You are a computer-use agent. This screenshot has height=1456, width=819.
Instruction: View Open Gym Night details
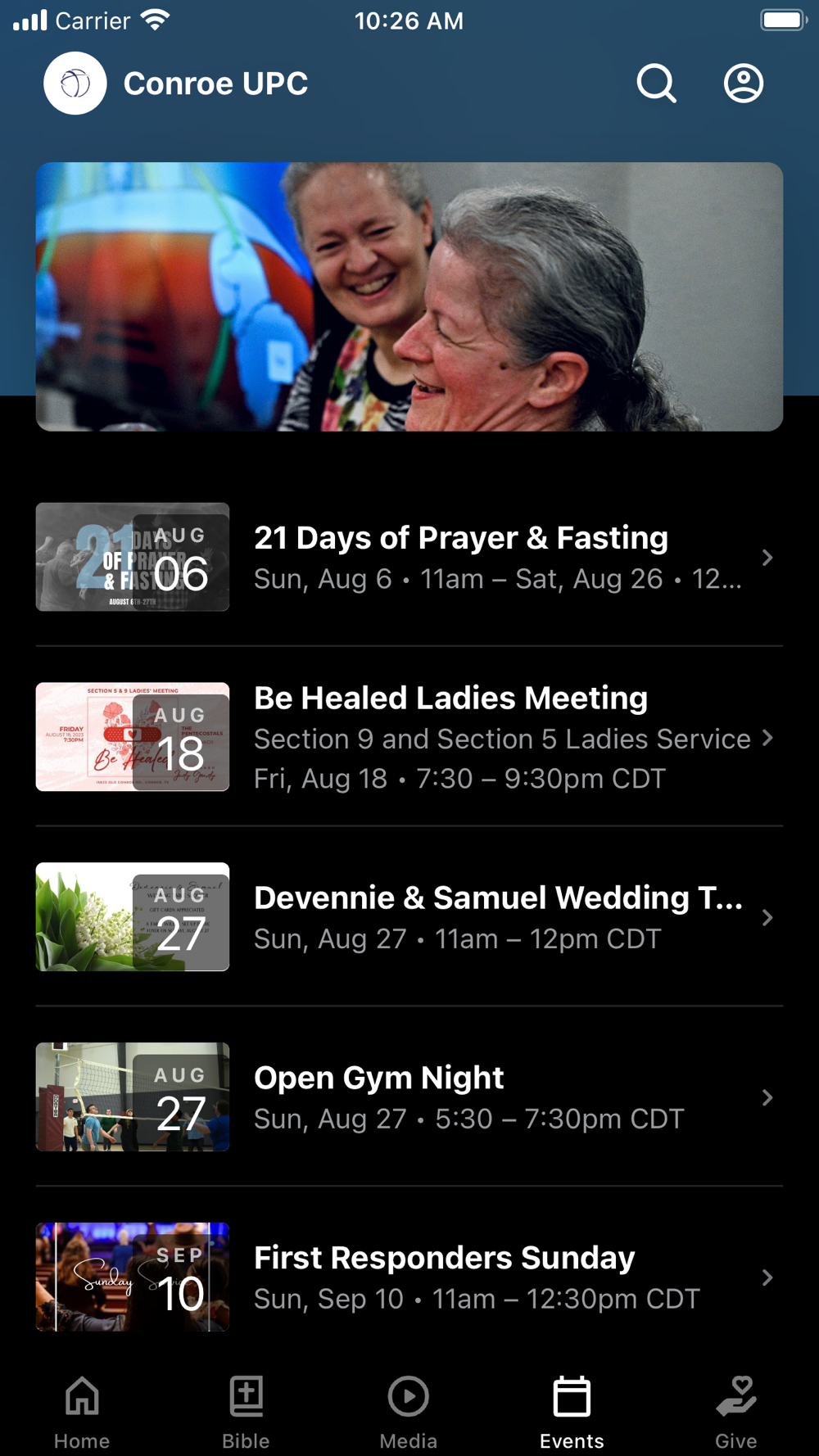[409, 1097]
